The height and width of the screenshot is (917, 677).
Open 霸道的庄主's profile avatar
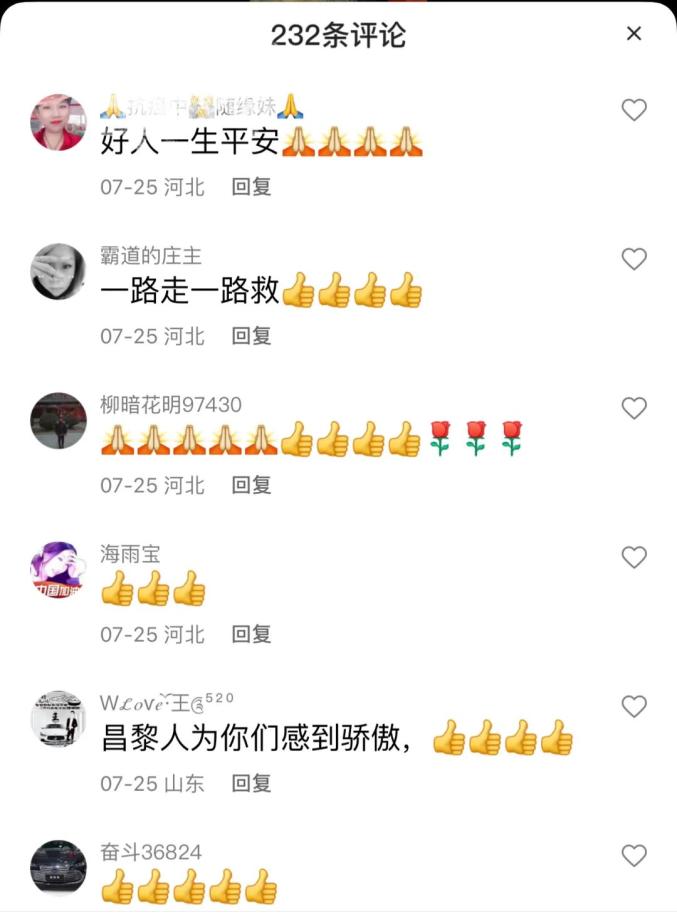pos(58,270)
